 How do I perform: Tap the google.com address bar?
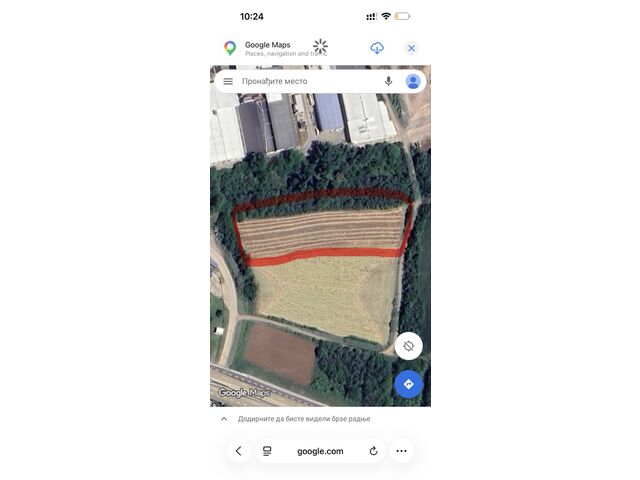click(320, 451)
